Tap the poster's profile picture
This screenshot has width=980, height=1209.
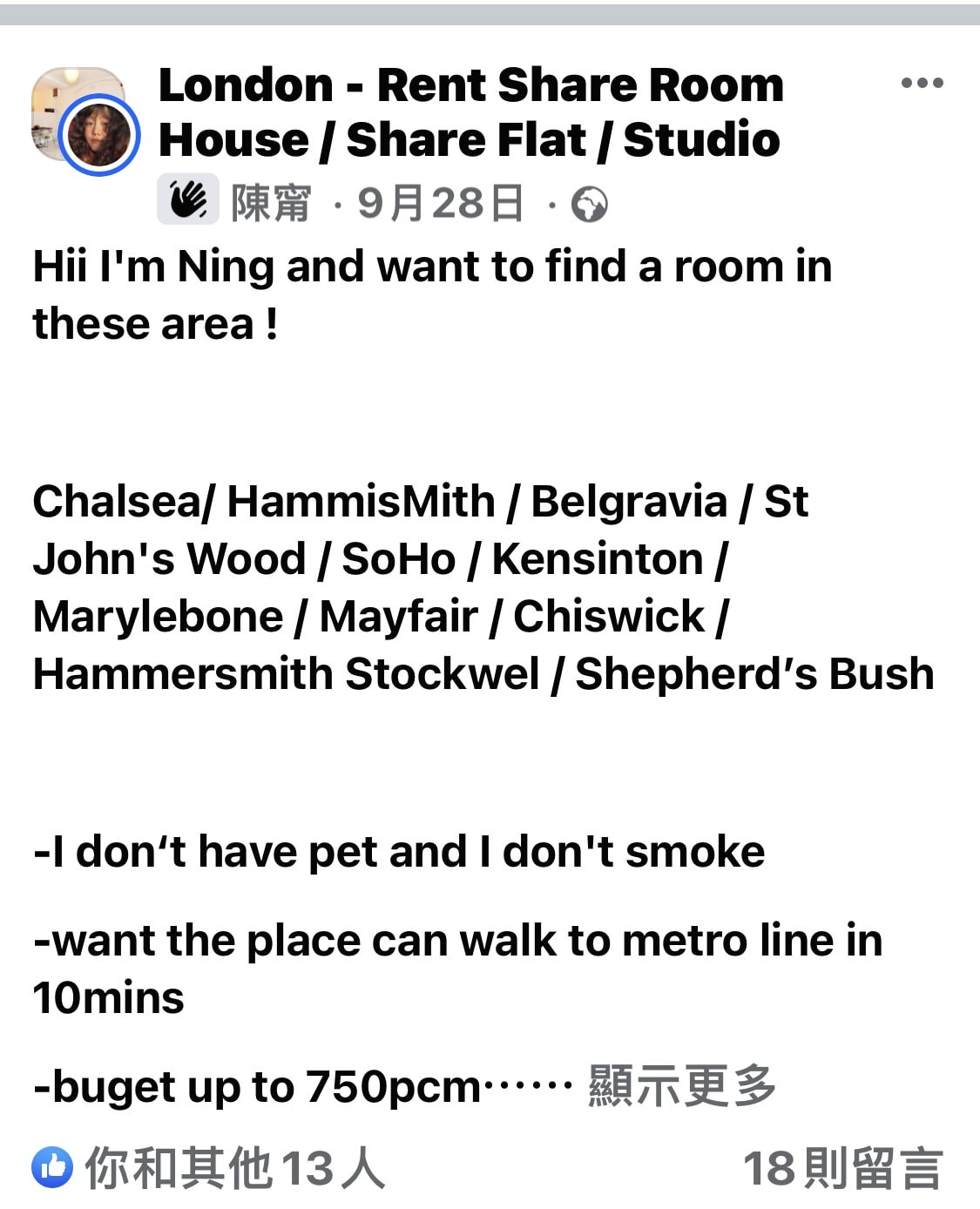[x=99, y=135]
